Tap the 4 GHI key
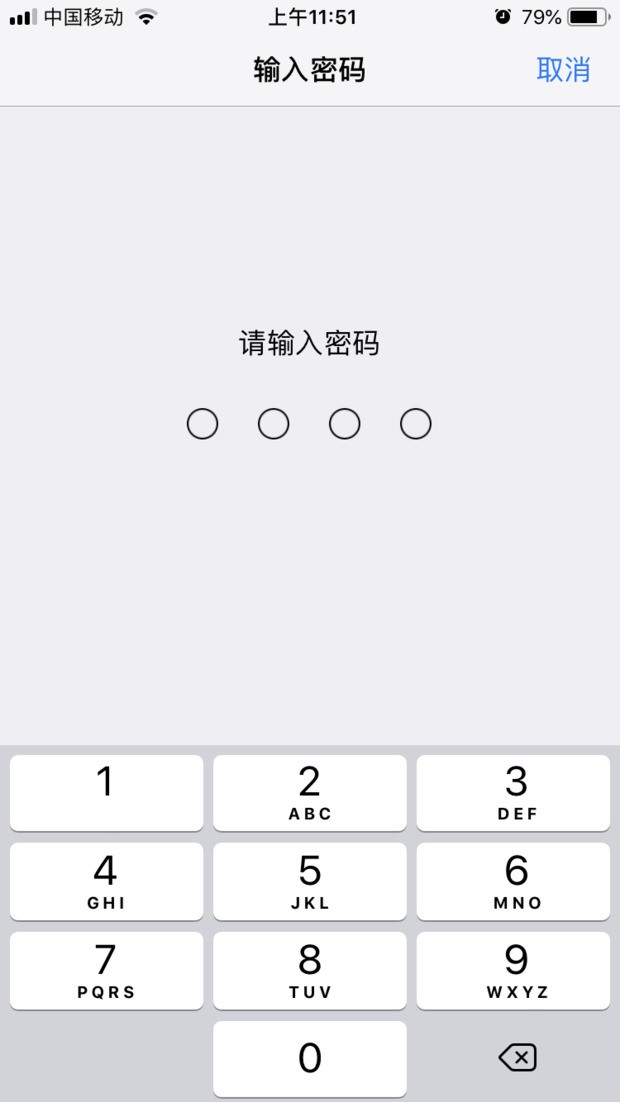The image size is (620, 1102). [x=106, y=881]
